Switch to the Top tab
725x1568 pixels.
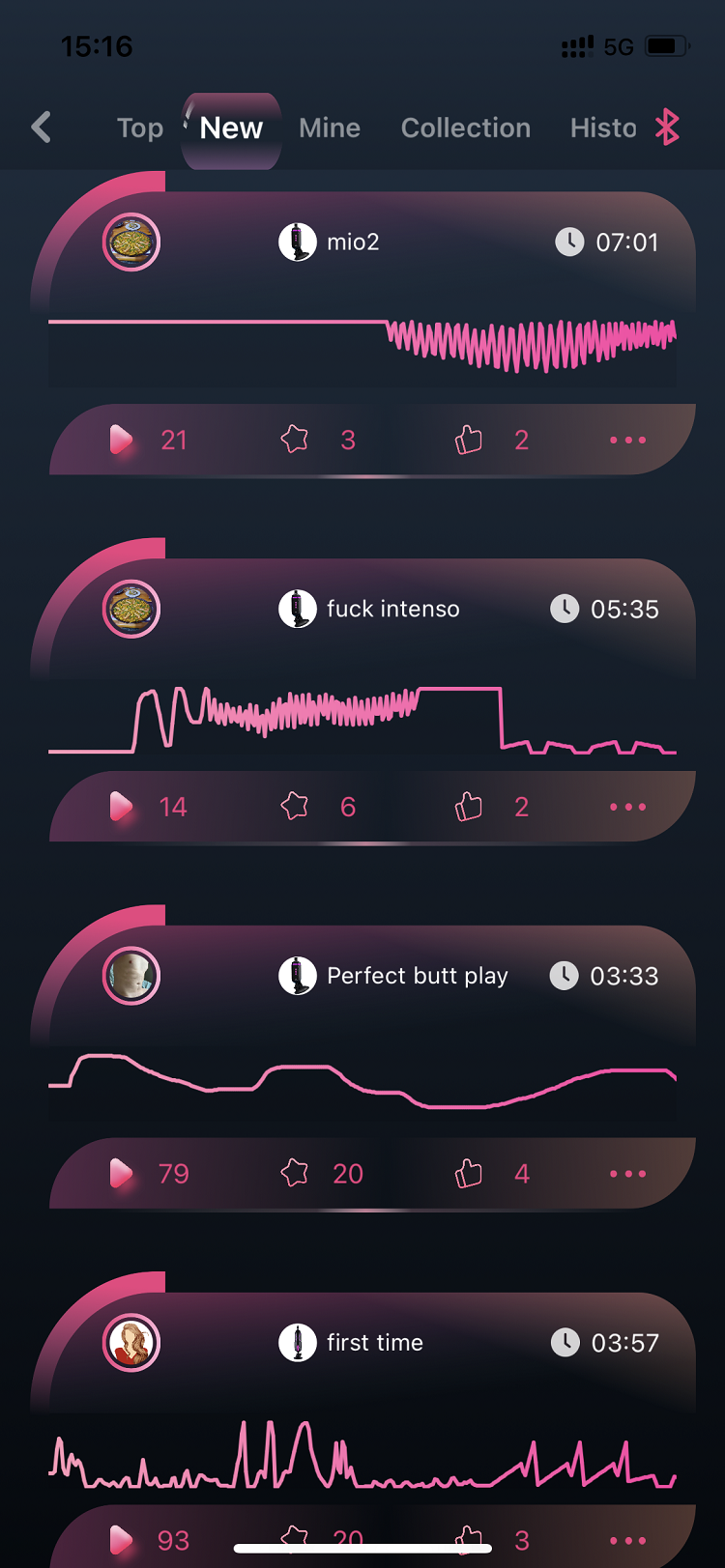pyautogui.click(x=140, y=128)
